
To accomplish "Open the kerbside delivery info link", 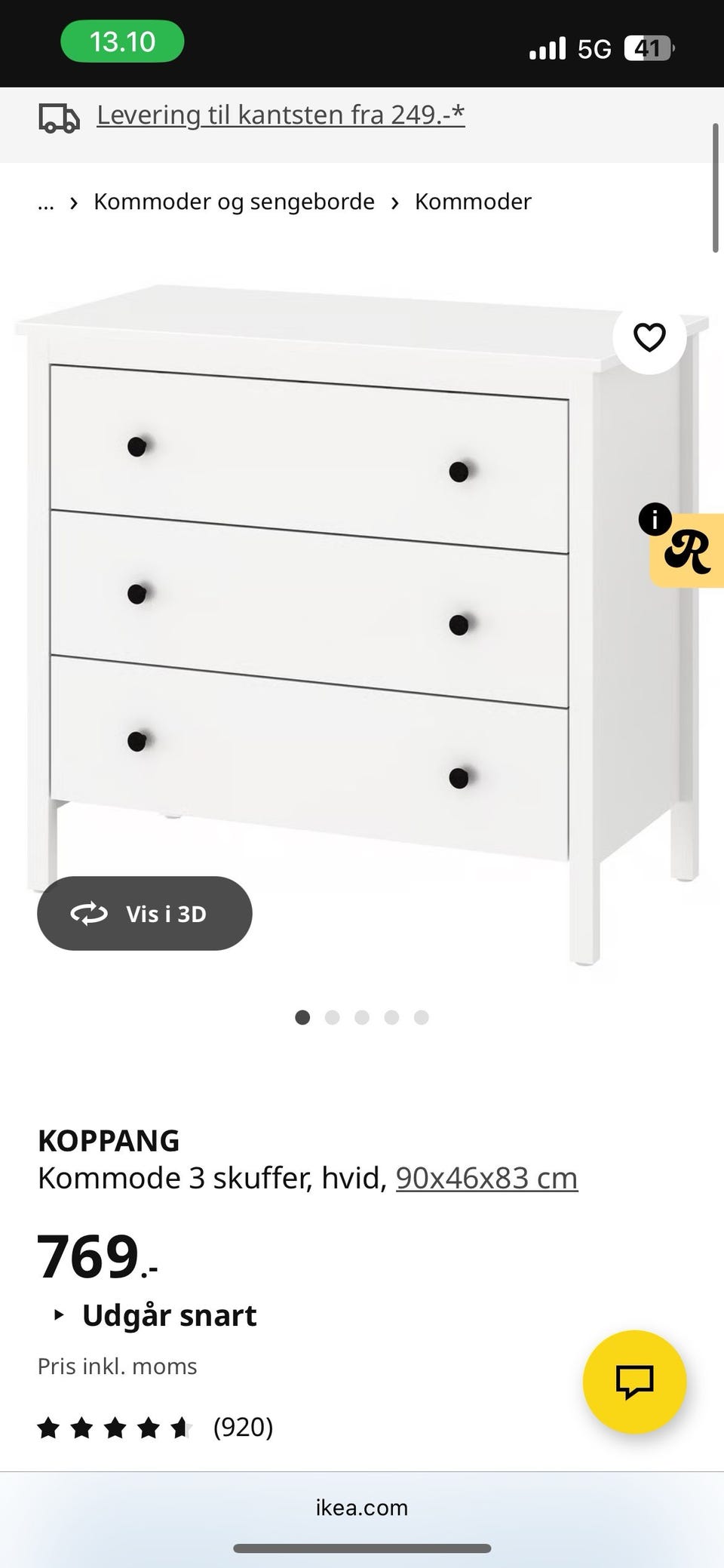I will tap(280, 115).
